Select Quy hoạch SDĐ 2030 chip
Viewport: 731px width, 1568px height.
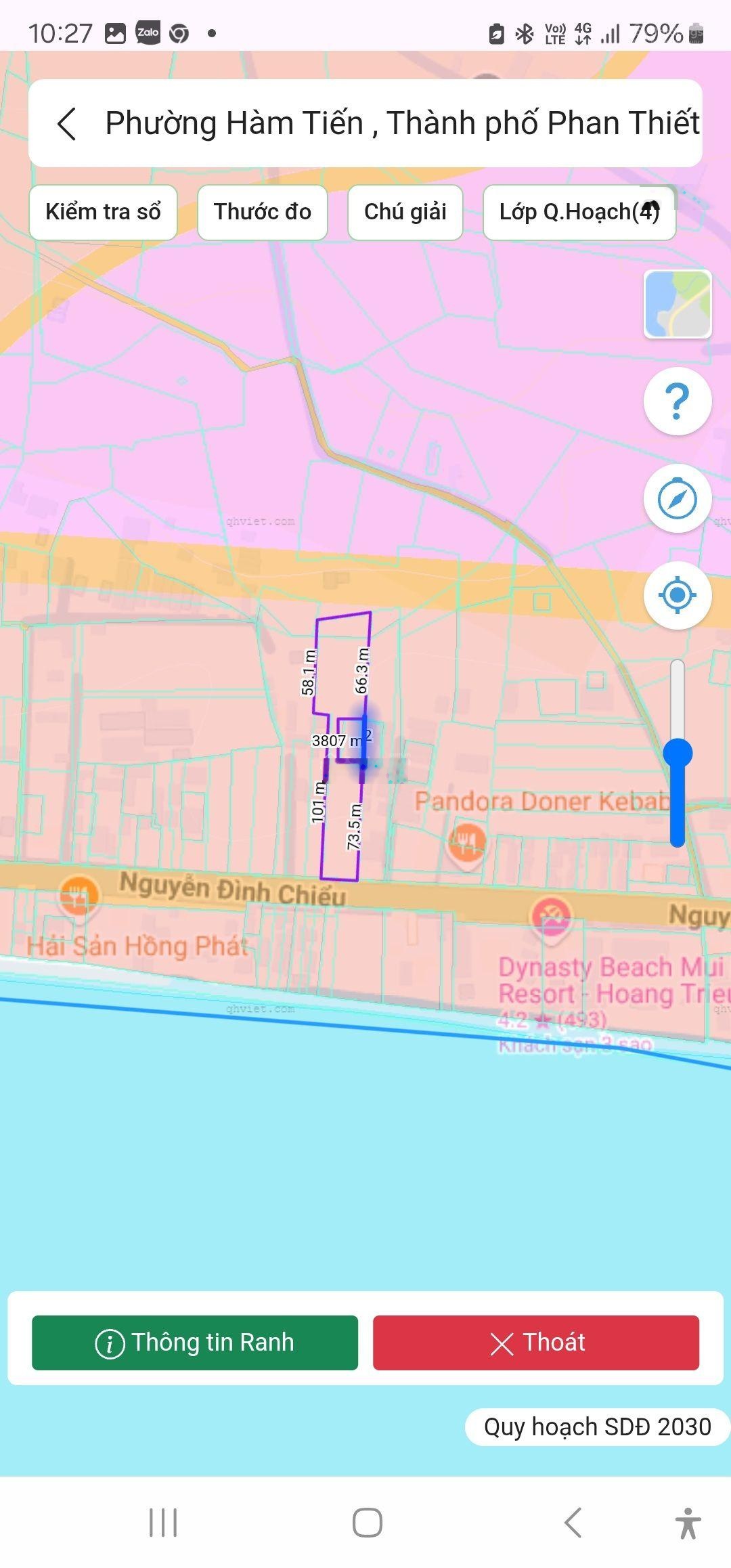click(597, 1427)
